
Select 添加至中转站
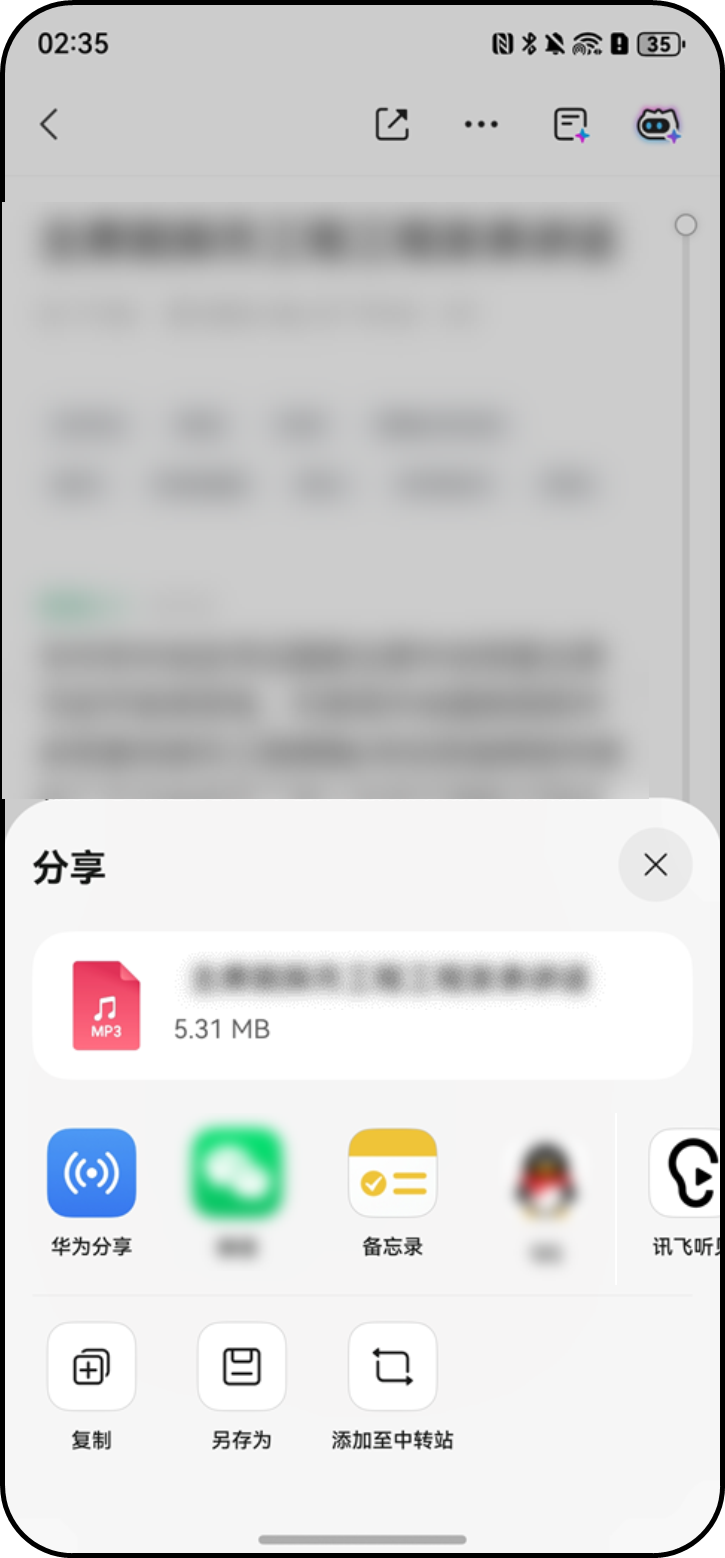(x=392, y=1367)
